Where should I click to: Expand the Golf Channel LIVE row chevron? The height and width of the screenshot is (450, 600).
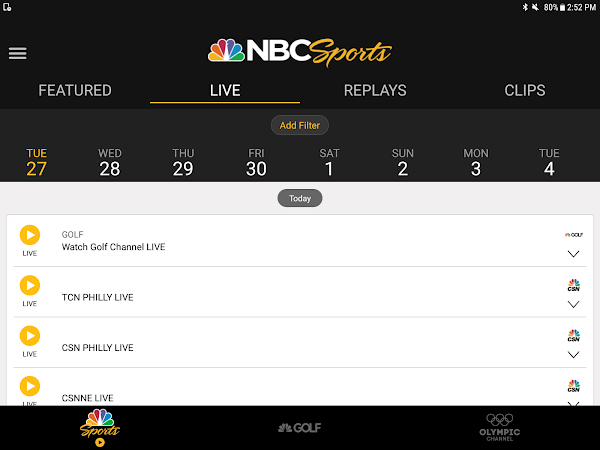(573, 254)
